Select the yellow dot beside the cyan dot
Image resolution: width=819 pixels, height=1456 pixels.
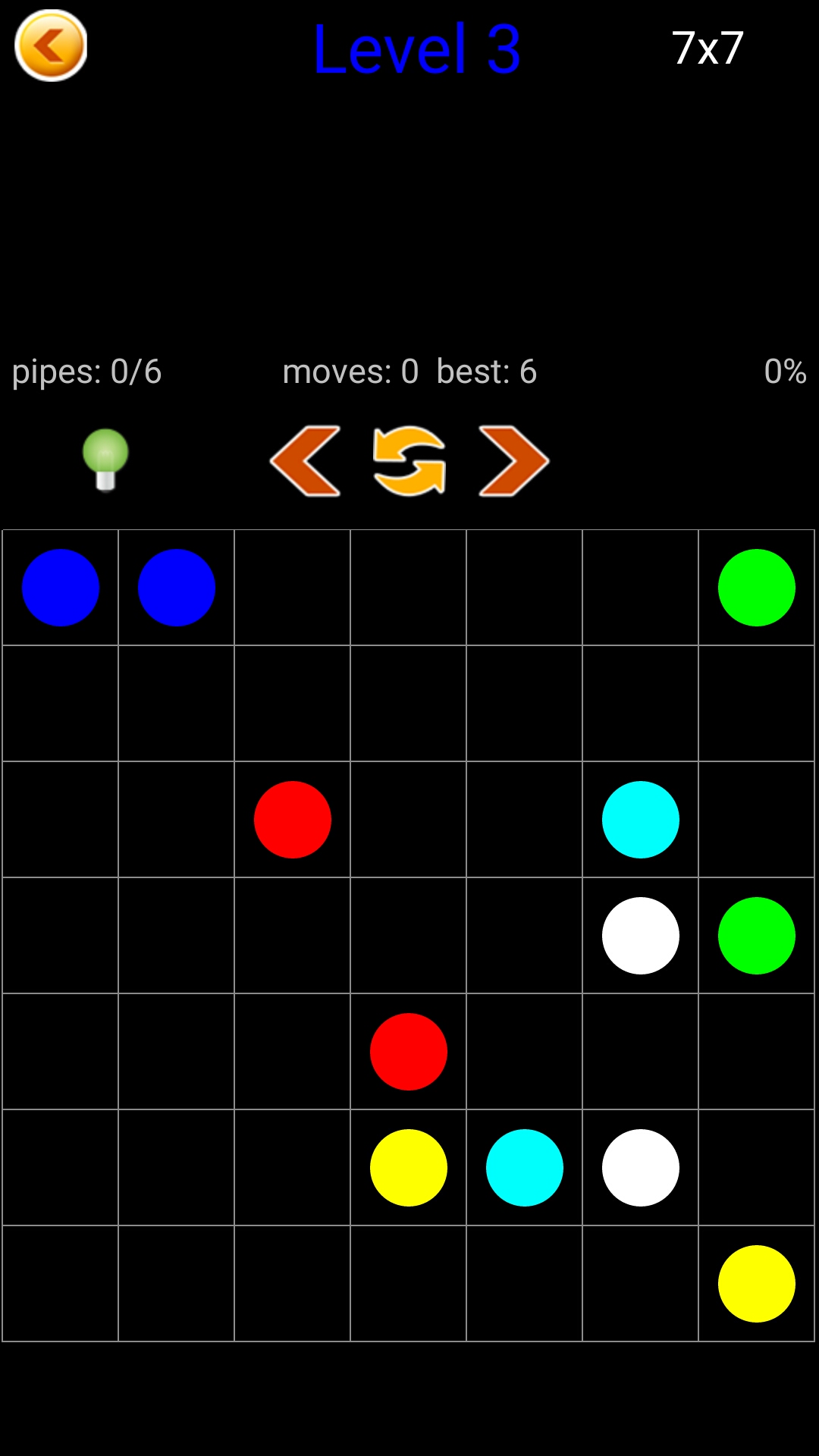point(409,1168)
